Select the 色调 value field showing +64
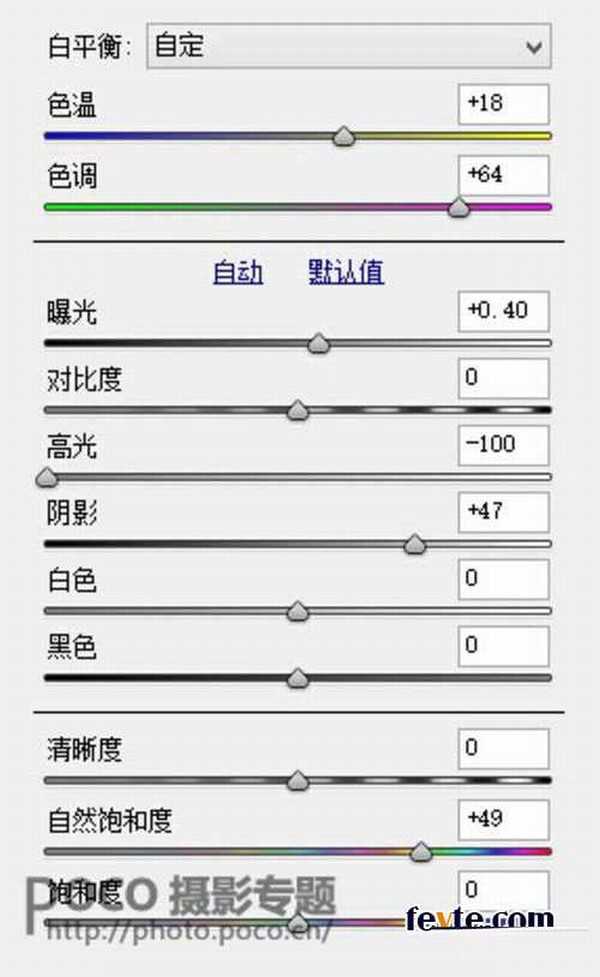This screenshot has height=977, width=600. click(504, 175)
